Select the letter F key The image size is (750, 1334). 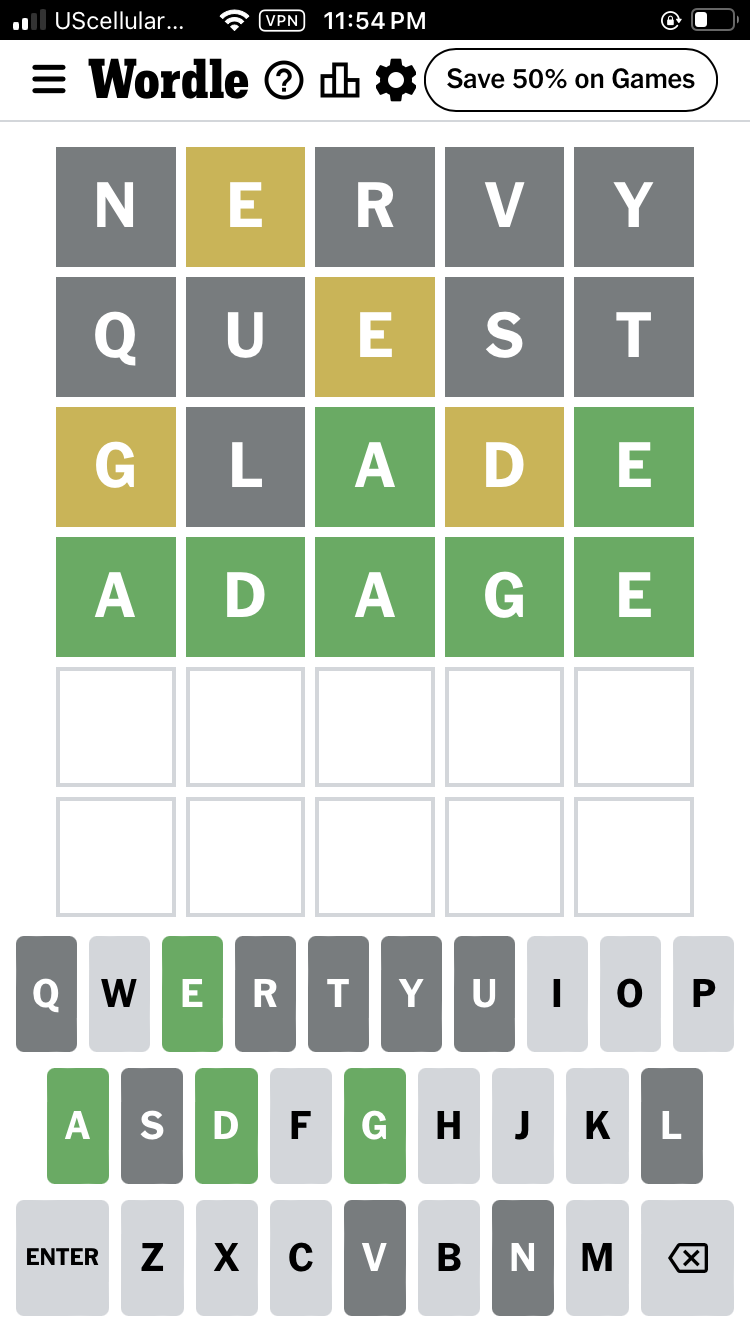point(300,1126)
